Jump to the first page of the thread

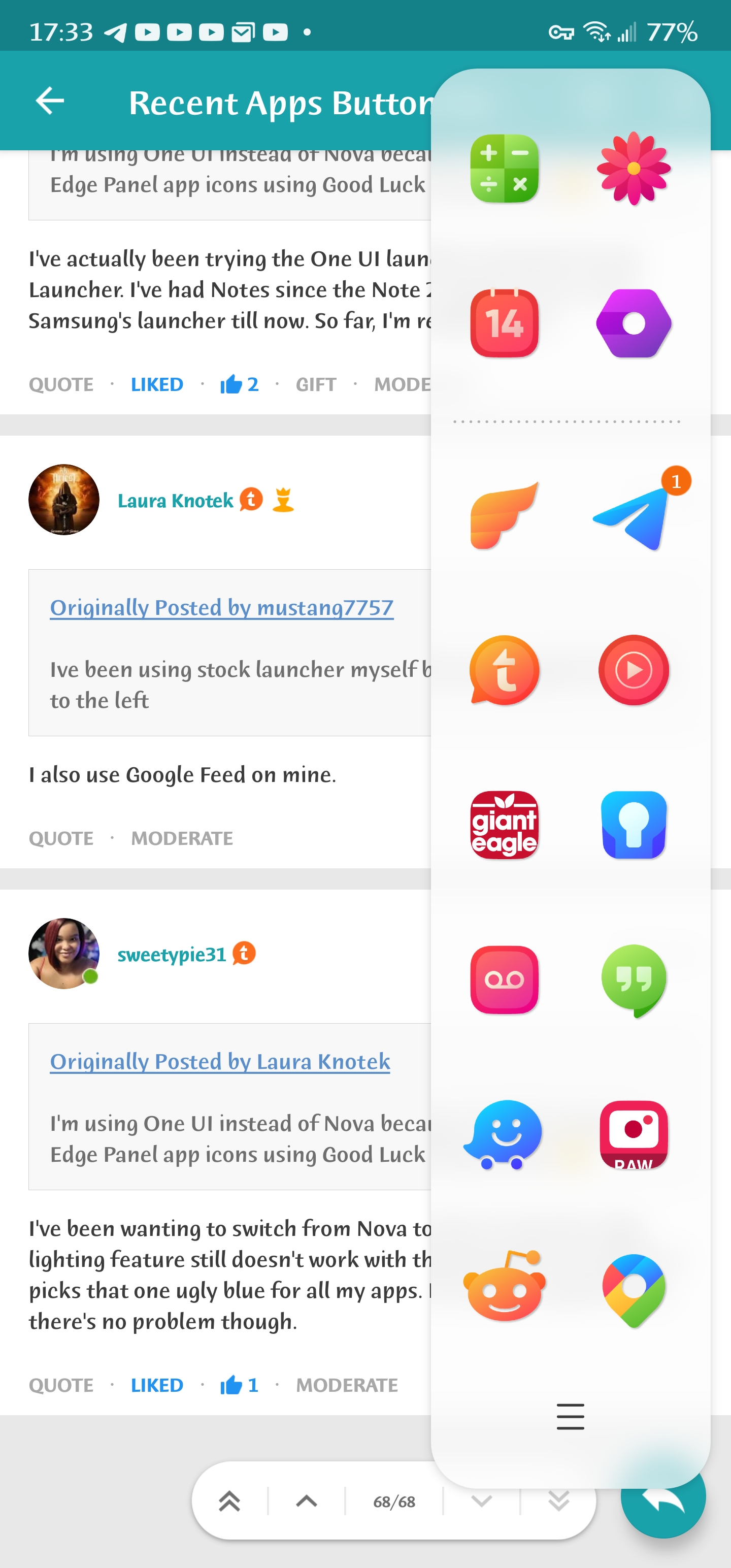pyautogui.click(x=229, y=1501)
